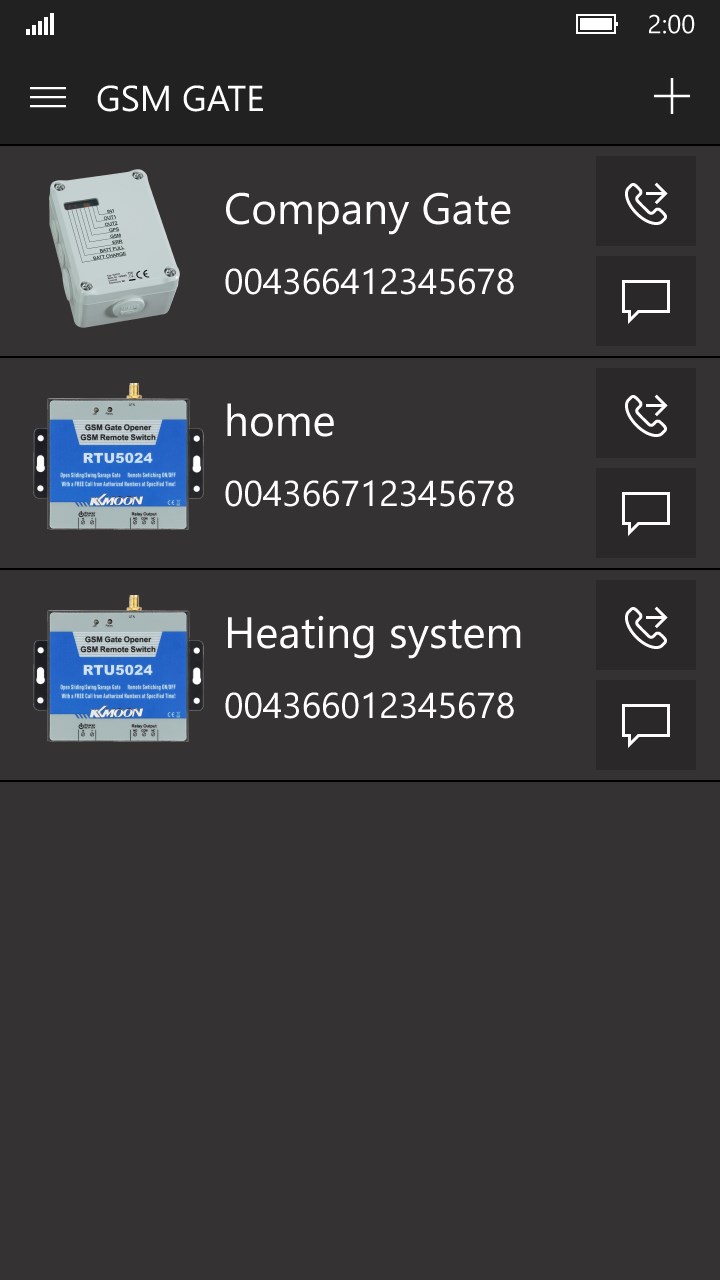The height and width of the screenshot is (1280, 720).
Task: Add a new GSM gate device
Action: coord(671,97)
